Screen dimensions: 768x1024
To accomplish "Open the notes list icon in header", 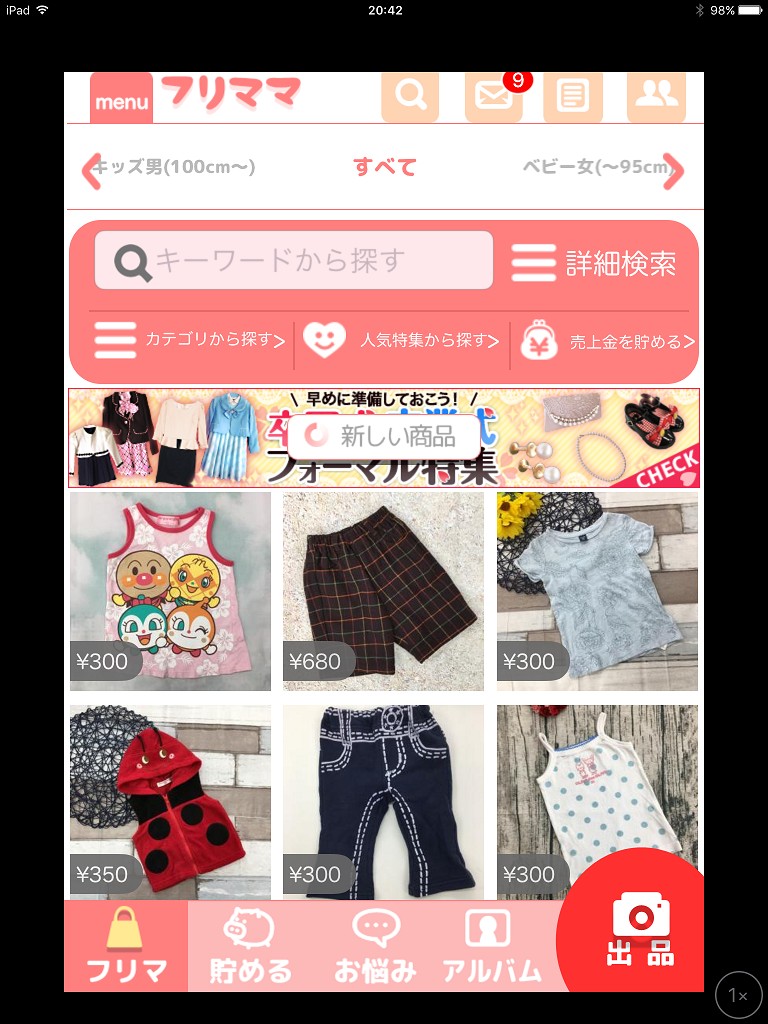I will tap(573, 97).
